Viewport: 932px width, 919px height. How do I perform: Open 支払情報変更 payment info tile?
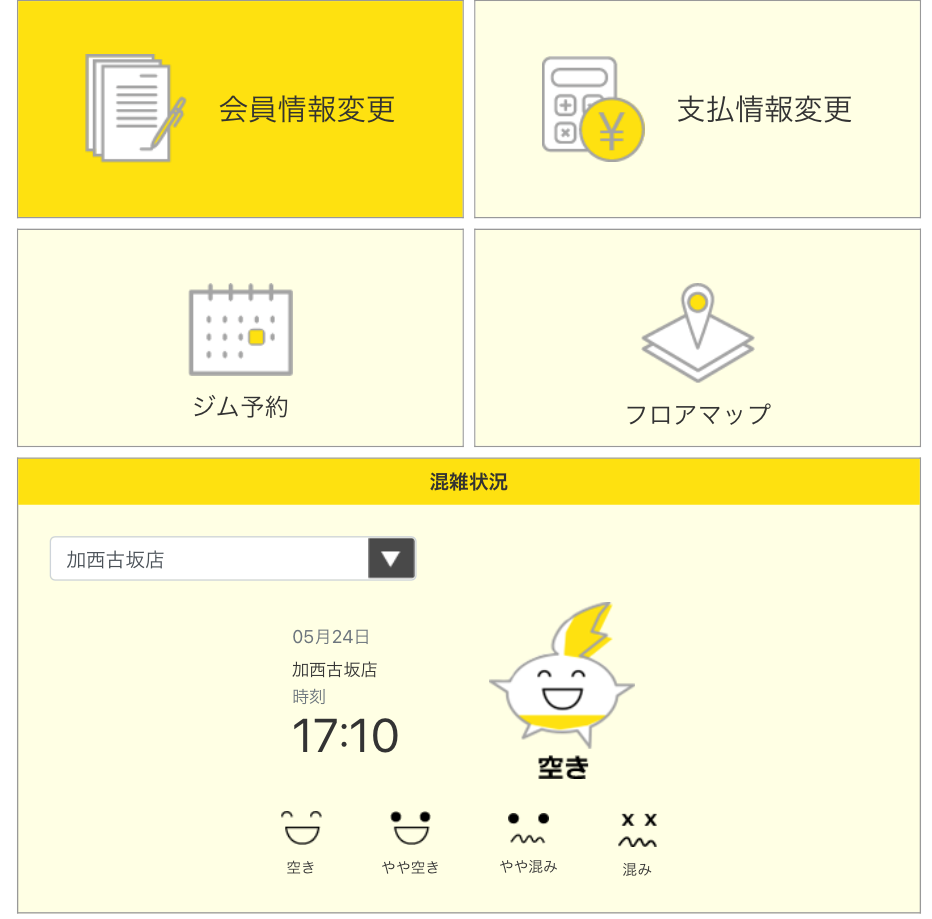point(697,109)
